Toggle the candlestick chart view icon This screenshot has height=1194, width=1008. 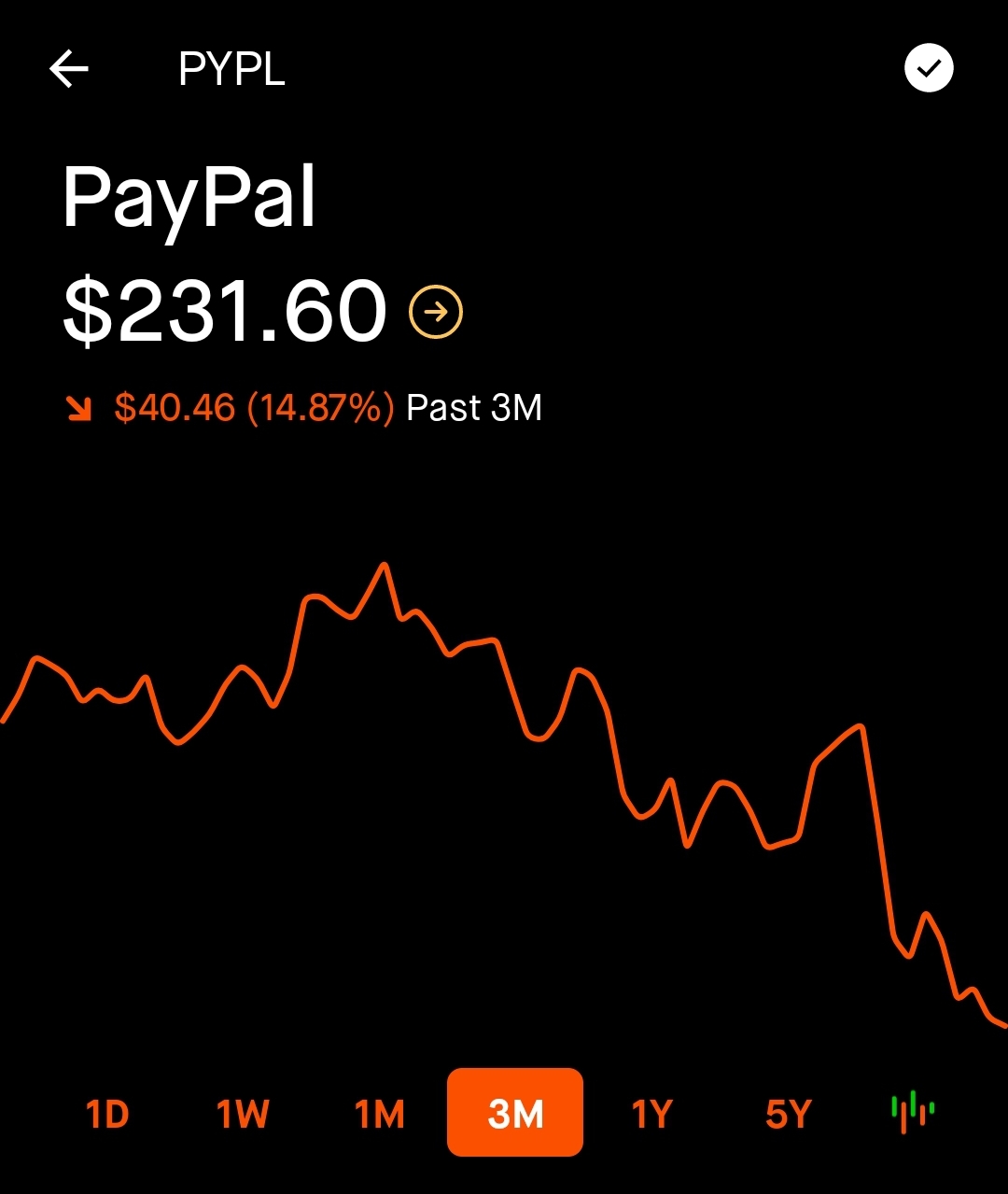click(x=913, y=1112)
